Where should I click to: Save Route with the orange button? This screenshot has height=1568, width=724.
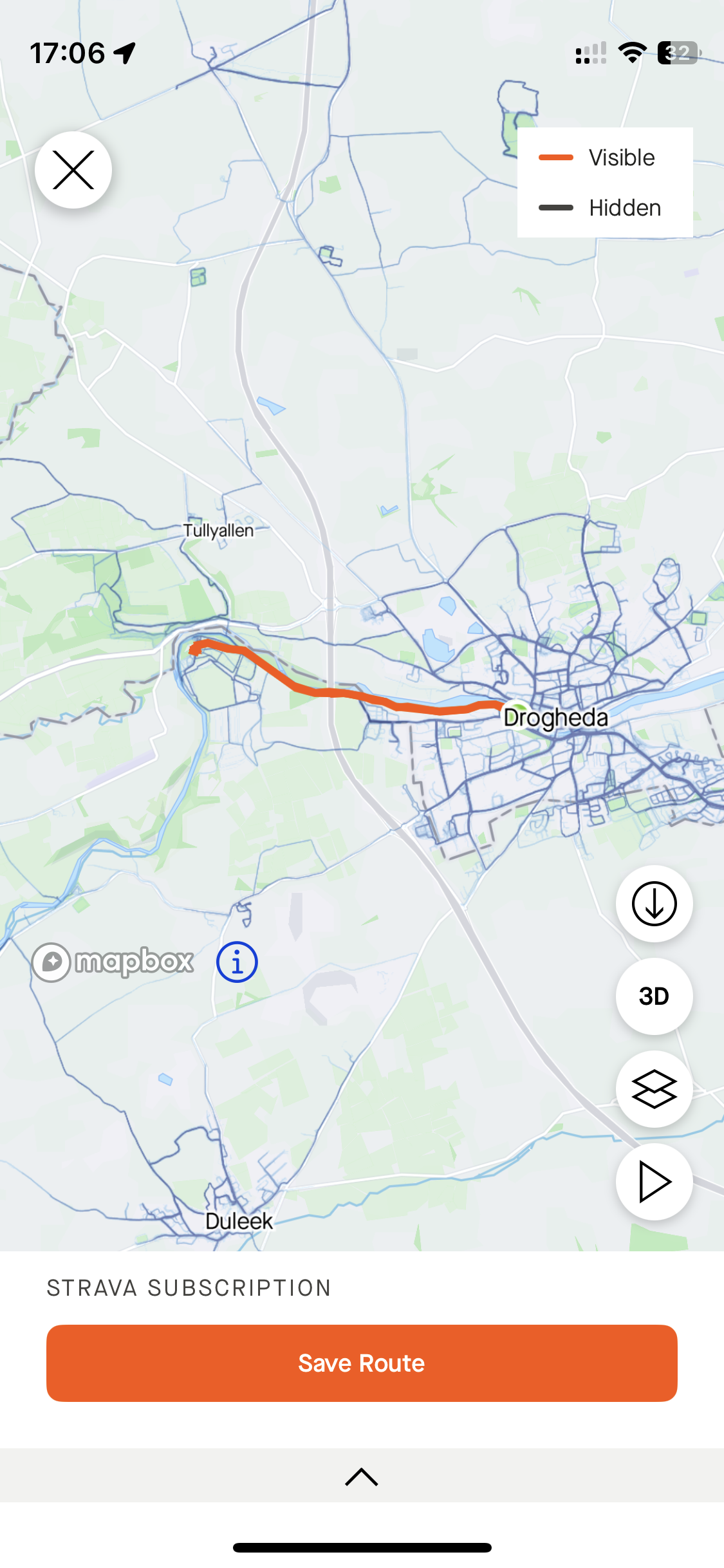(x=362, y=1363)
